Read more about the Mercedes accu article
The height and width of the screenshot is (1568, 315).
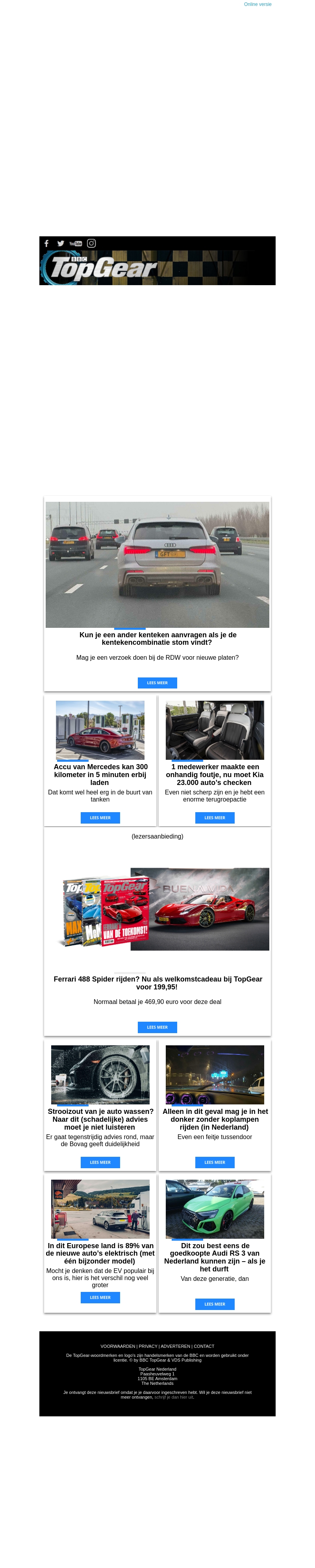tap(100, 817)
